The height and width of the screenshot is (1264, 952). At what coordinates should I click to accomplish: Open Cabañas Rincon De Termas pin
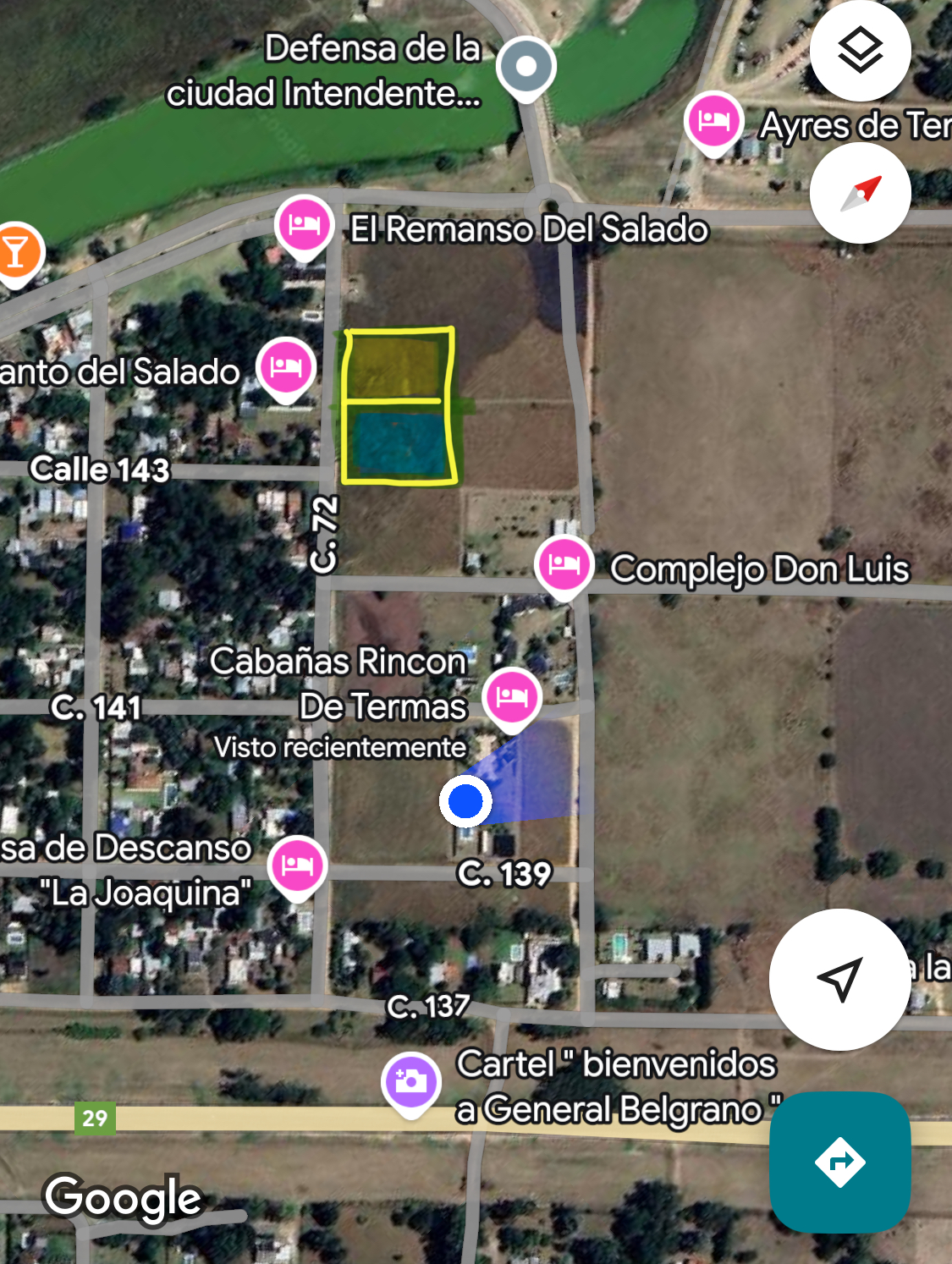click(x=512, y=697)
